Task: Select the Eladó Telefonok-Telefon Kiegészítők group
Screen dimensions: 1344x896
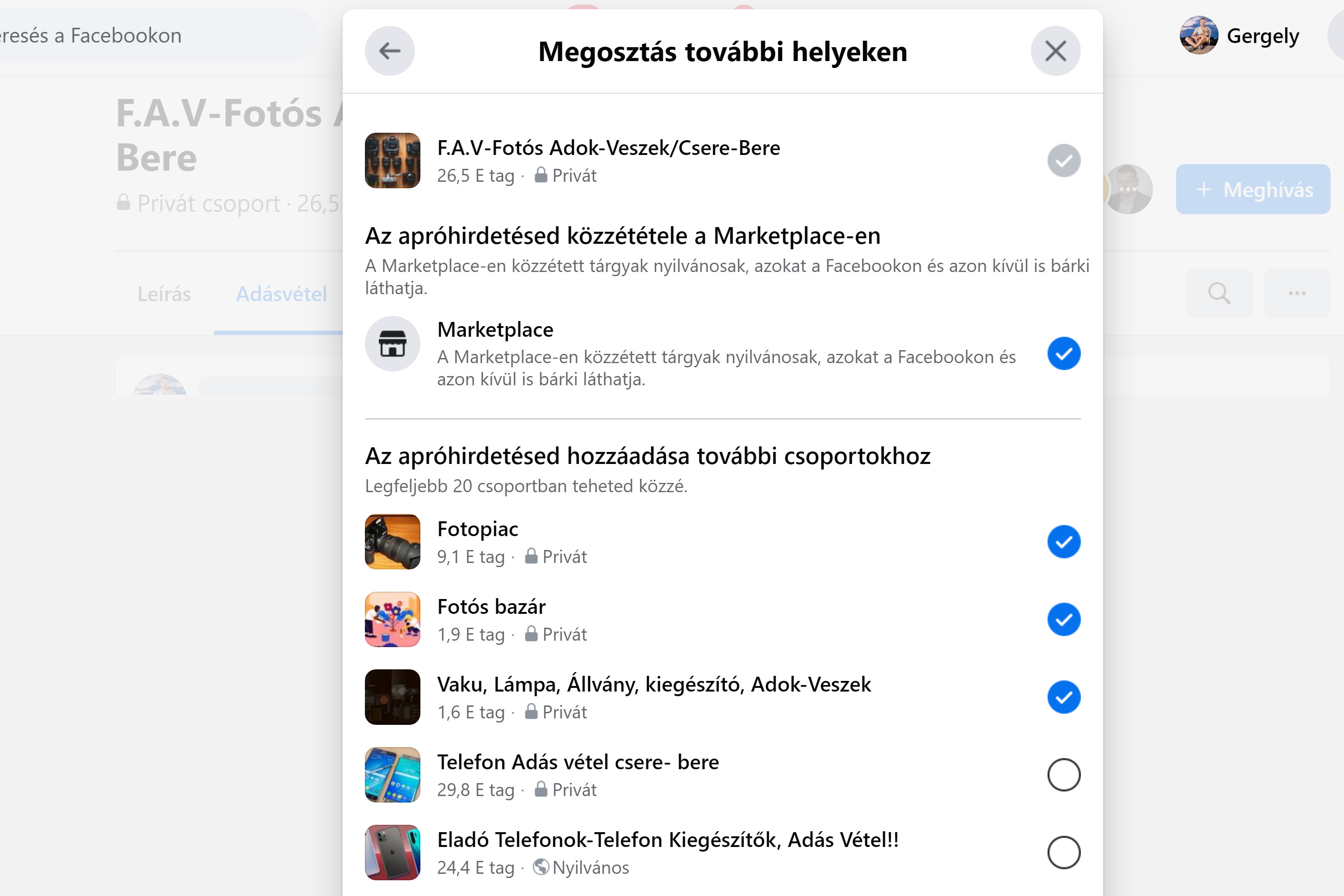Action: coord(1063,853)
